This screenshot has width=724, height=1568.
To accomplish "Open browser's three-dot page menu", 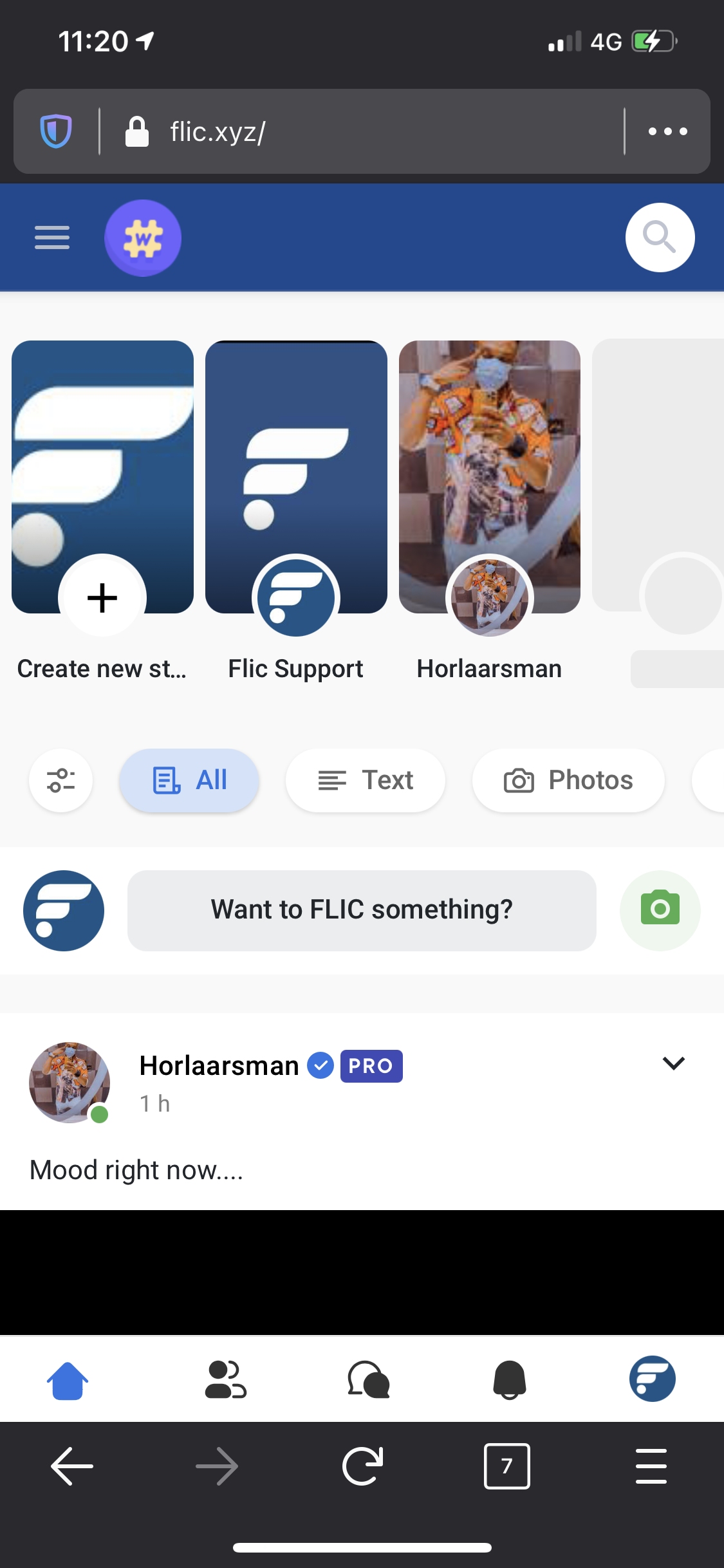I will coord(667,131).
